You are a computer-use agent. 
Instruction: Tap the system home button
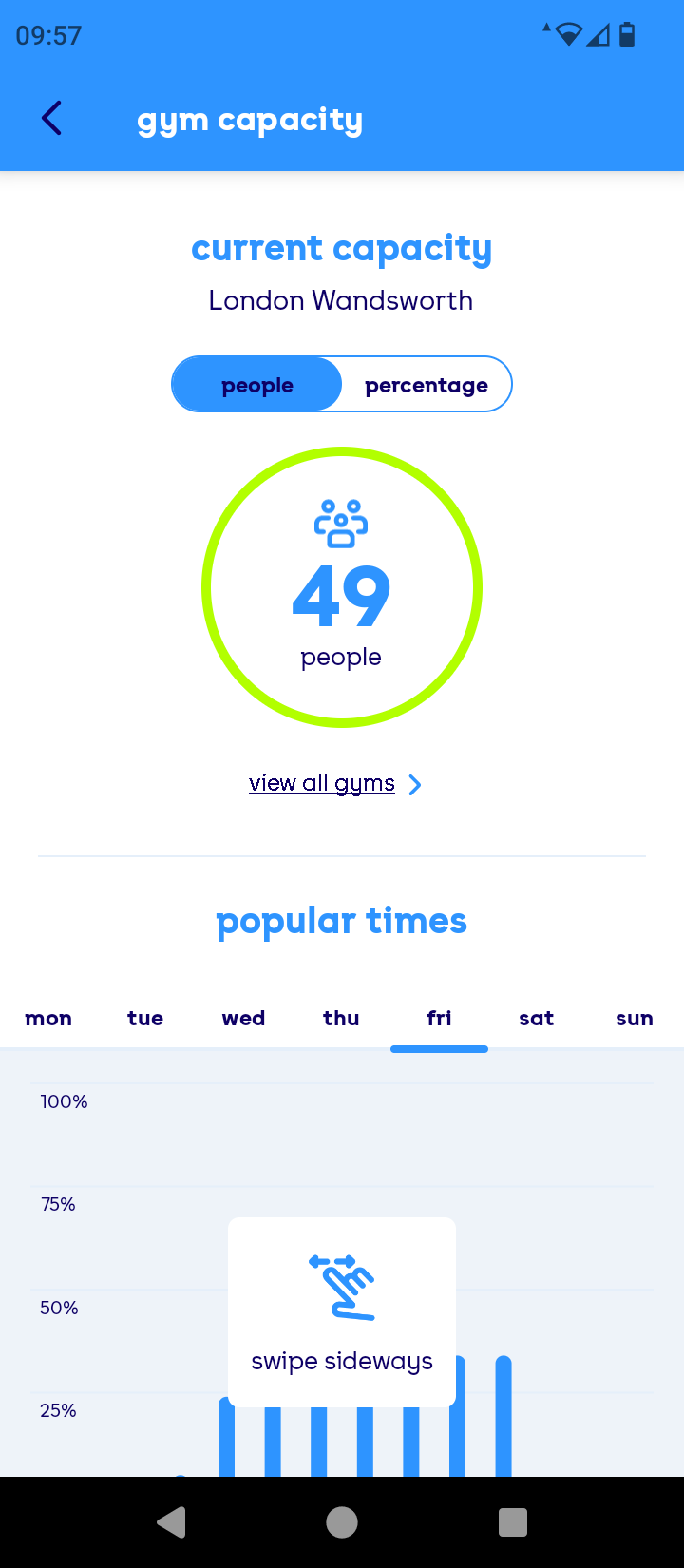(x=342, y=1522)
